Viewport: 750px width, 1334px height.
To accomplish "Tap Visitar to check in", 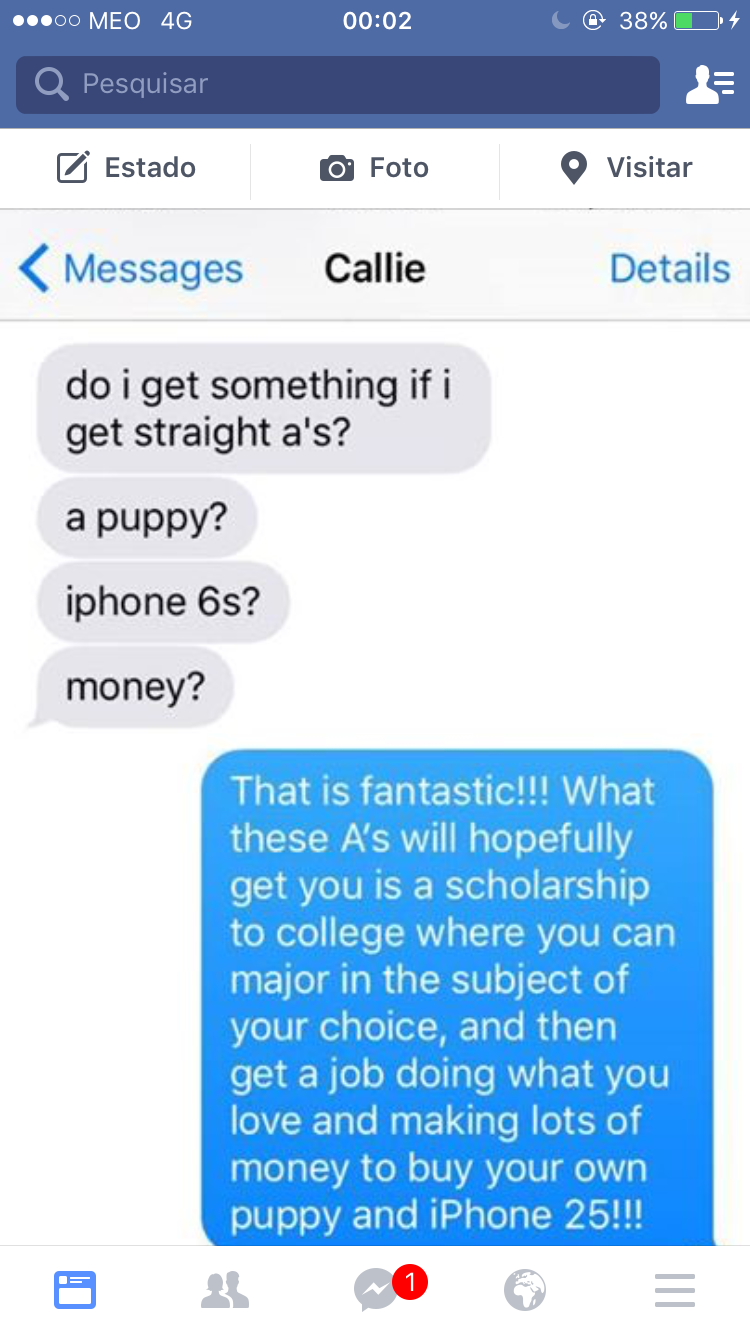I will (x=626, y=168).
